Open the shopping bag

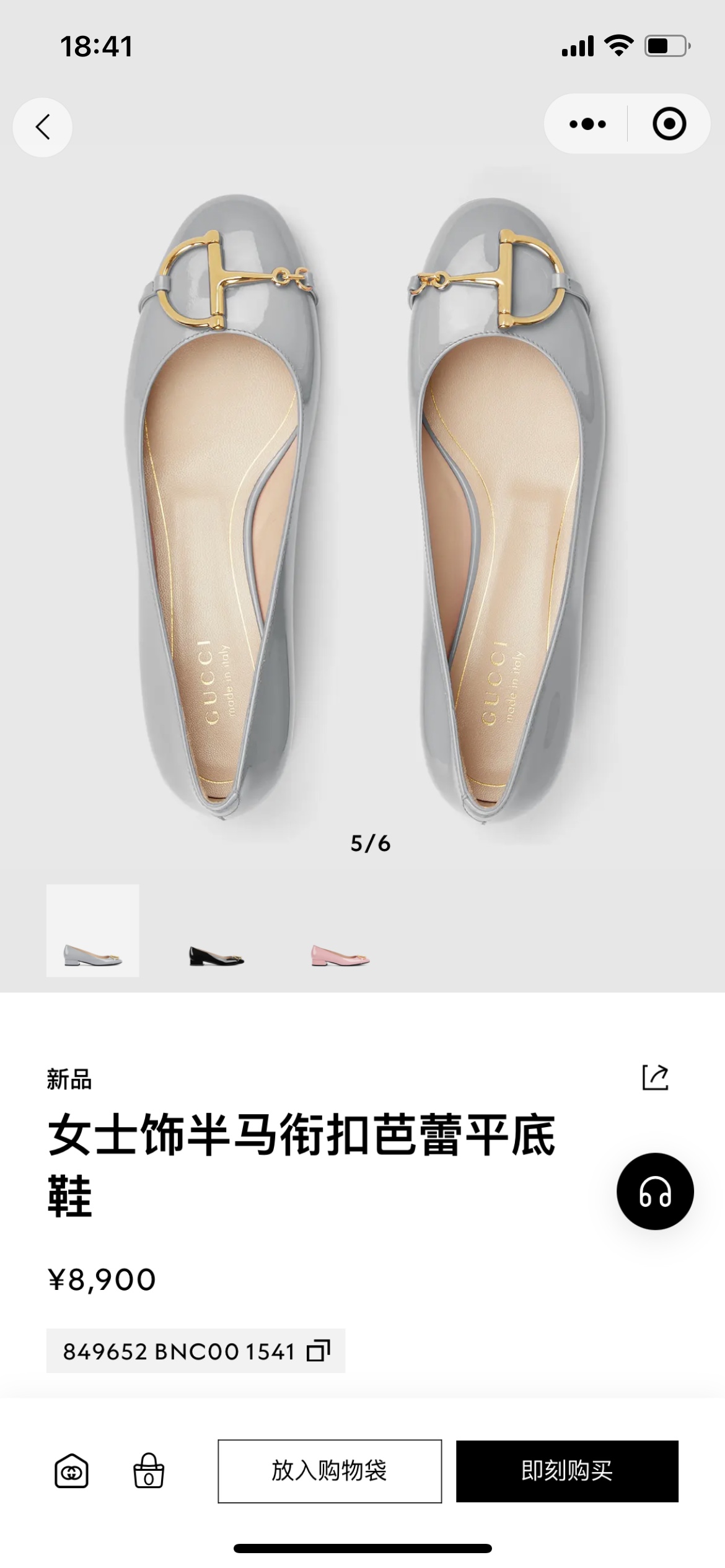click(149, 1471)
